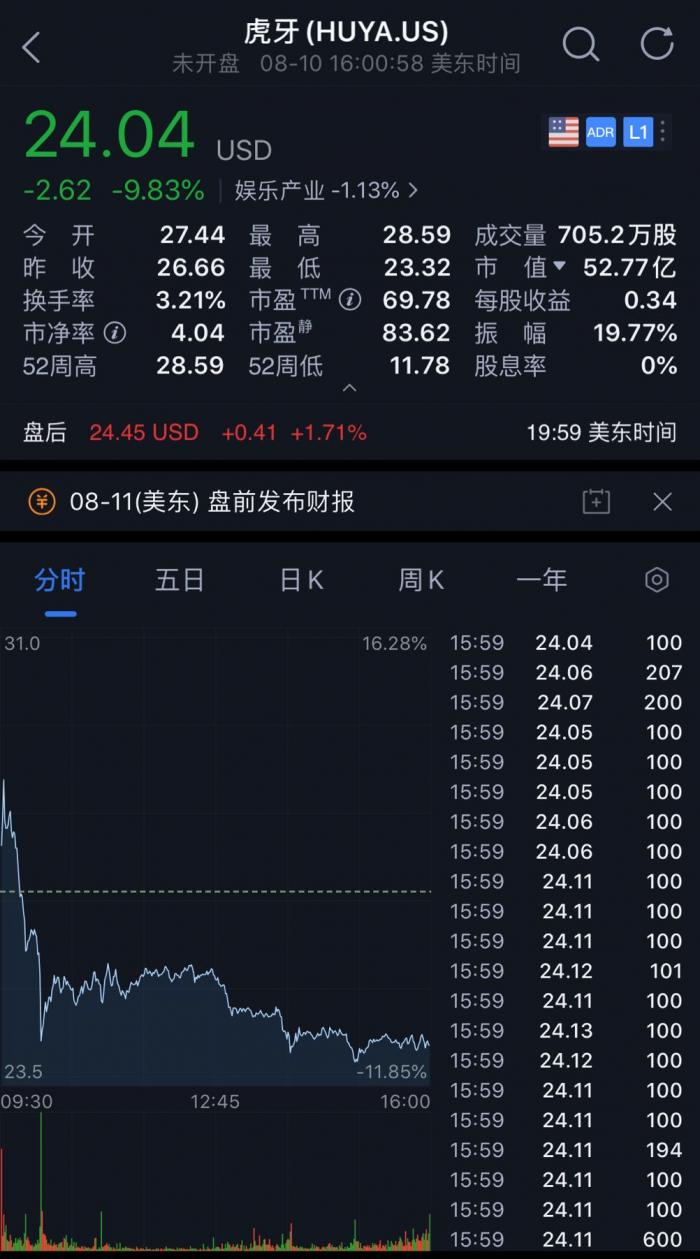
Task: Collapse the quote details panel
Action: coord(350,388)
